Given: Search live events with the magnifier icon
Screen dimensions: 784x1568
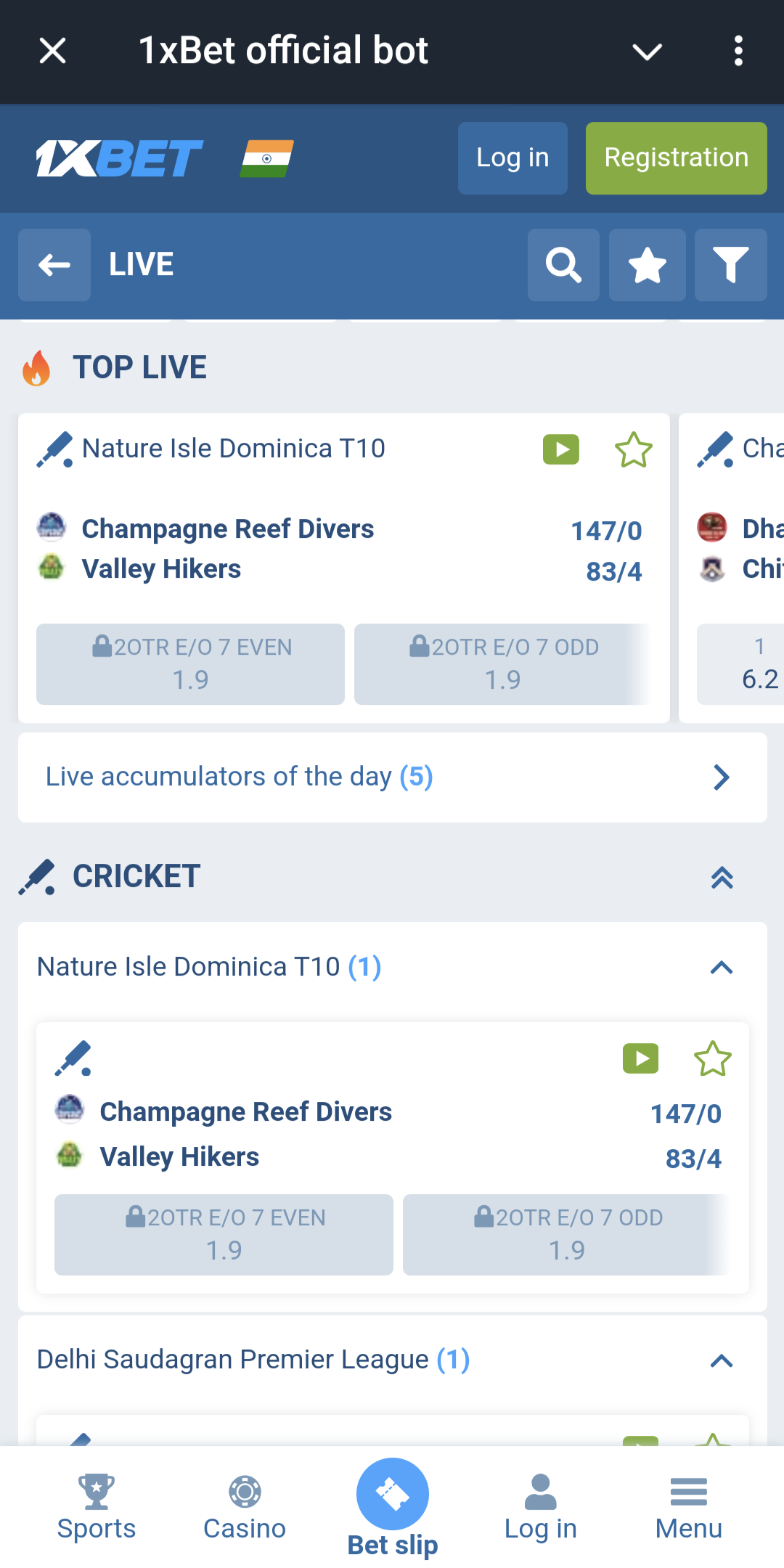Looking at the screenshot, I should 563,265.
